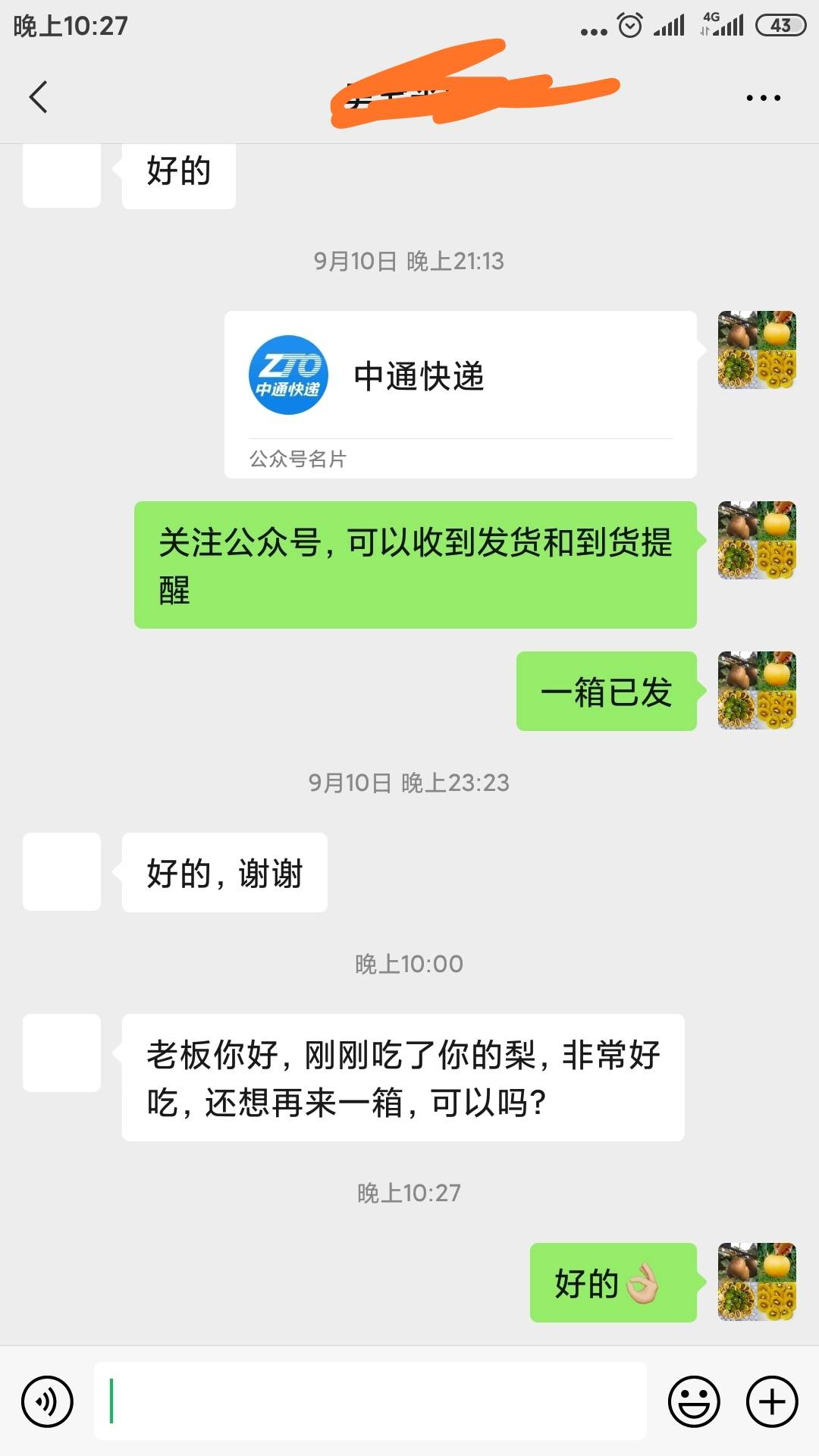Screen dimensions: 819x1456
Task: Open the emoji picker
Action: [693, 1401]
